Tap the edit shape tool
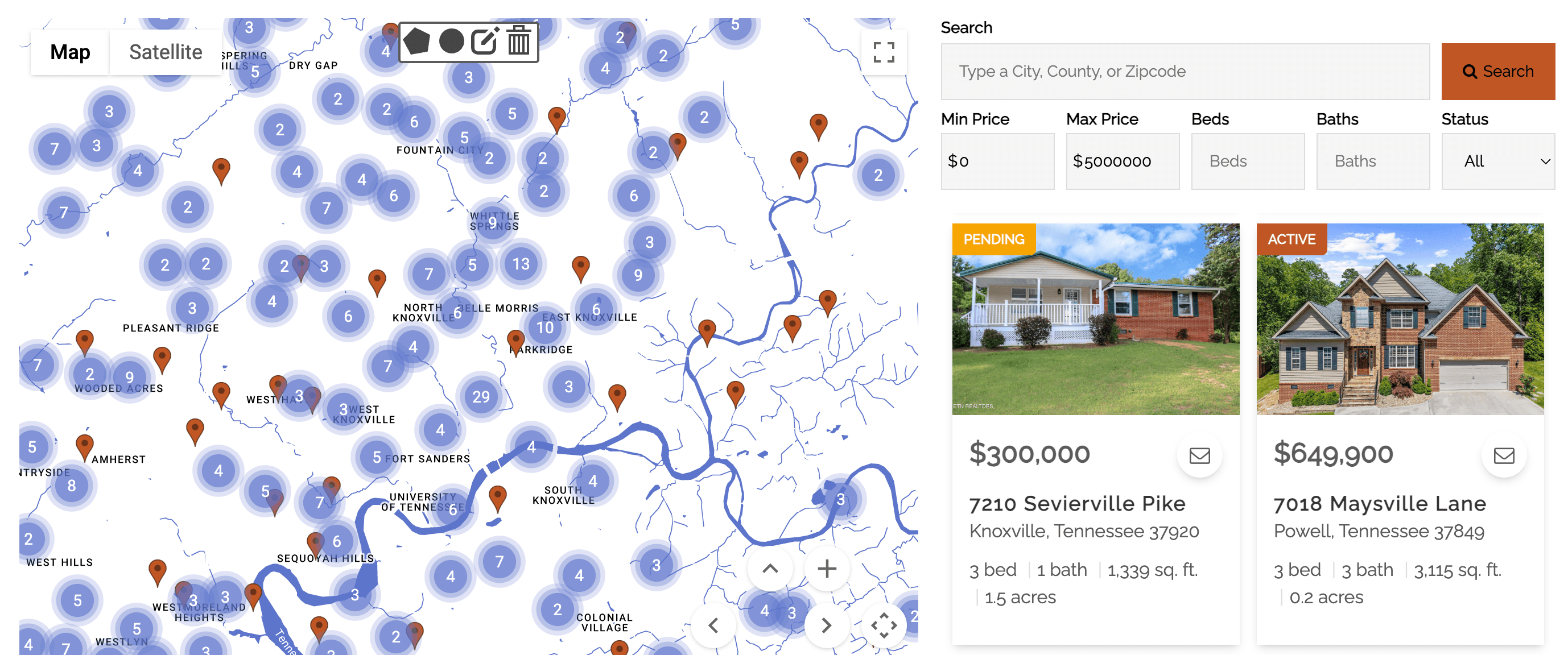The height and width of the screenshot is (655, 1568). click(x=485, y=42)
